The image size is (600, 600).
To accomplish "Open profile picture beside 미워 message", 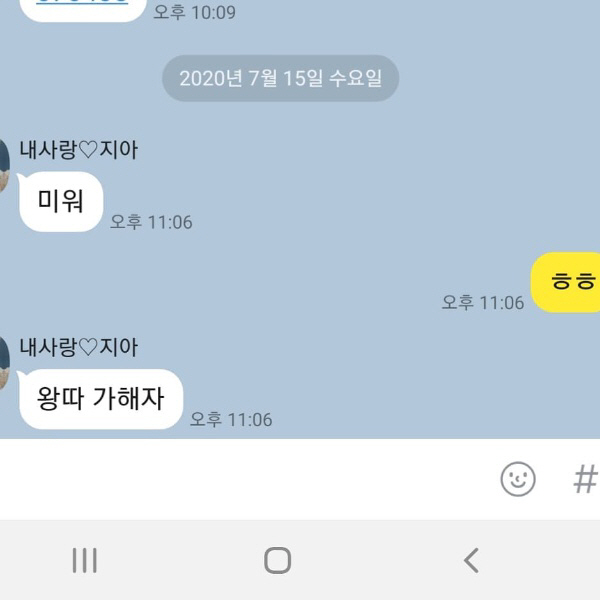I will click(x=4, y=166).
